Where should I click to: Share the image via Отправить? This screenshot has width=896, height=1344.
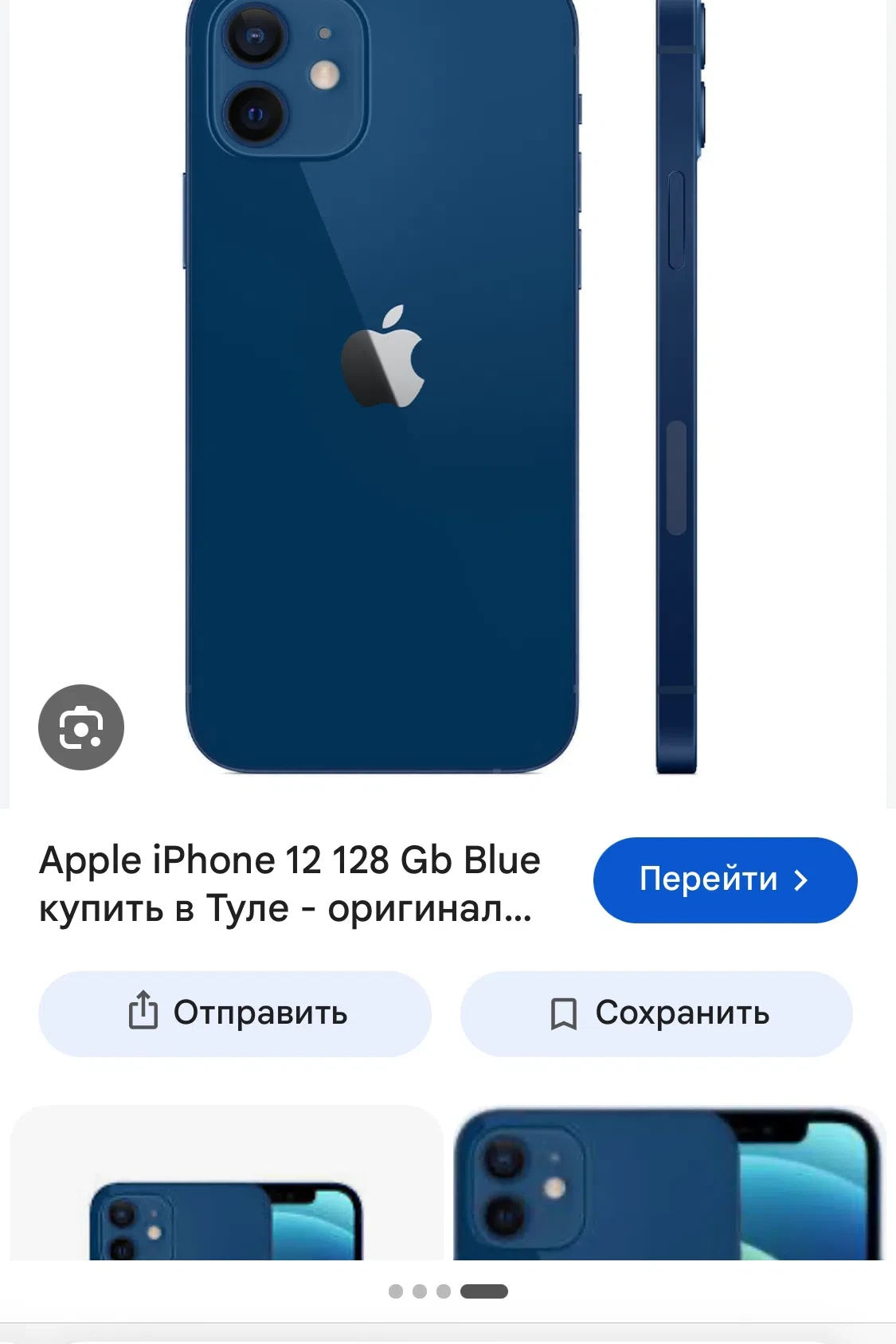pos(235,1013)
